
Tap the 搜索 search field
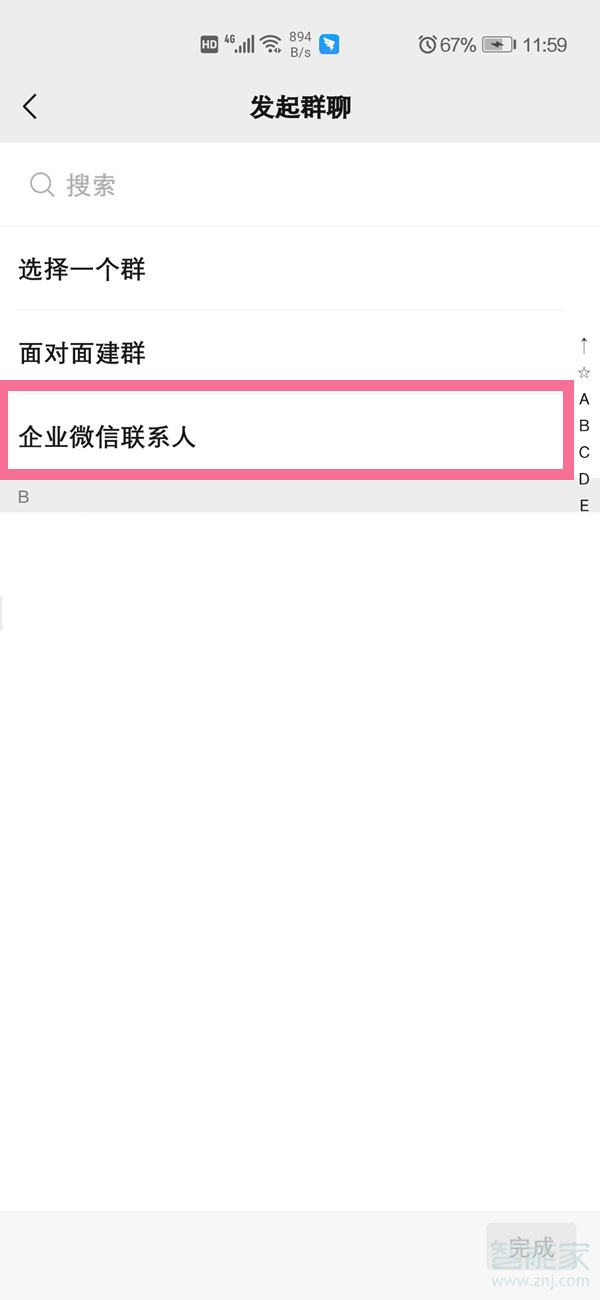coord(300,185)
